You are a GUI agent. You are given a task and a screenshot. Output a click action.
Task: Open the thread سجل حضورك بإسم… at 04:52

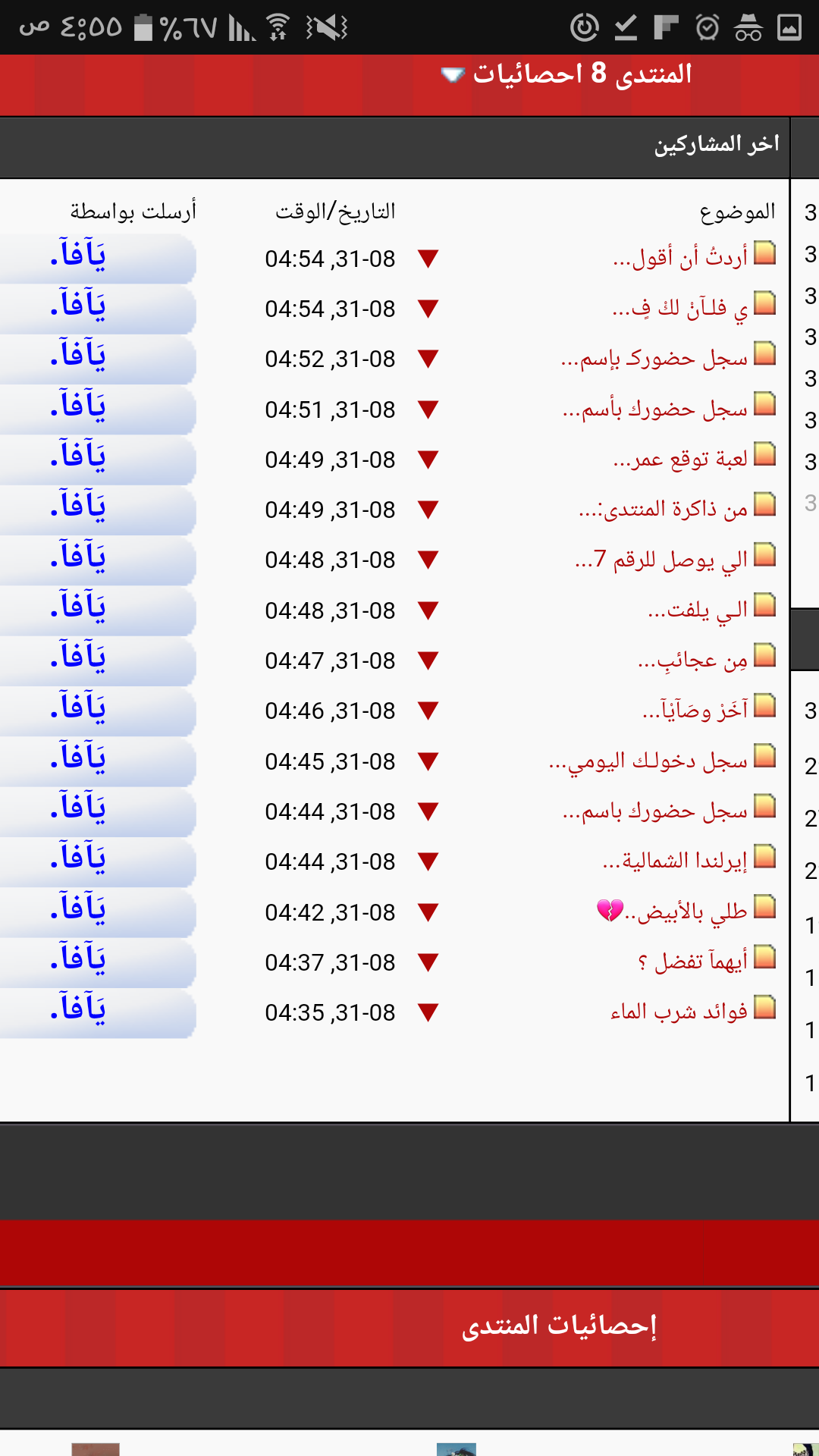click(x=654, y=358)
